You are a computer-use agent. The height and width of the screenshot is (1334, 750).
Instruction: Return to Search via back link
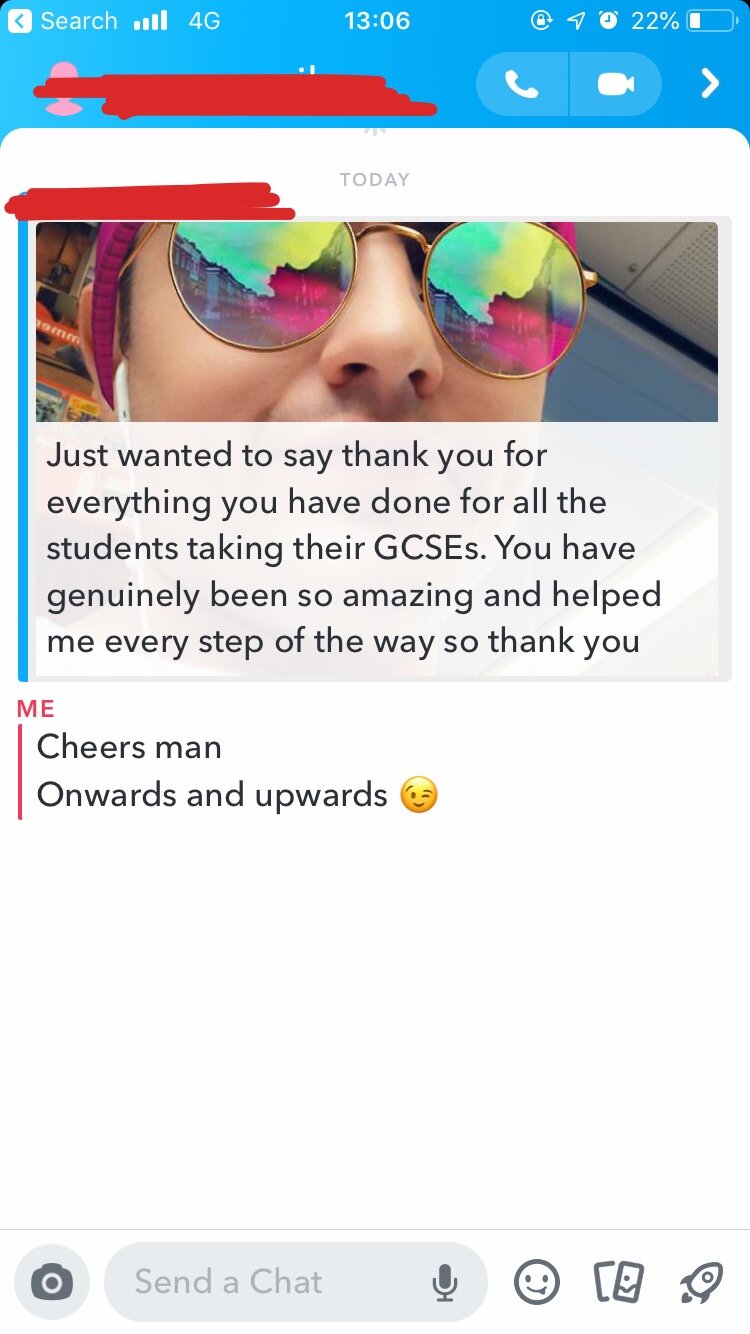pos(63,21)
